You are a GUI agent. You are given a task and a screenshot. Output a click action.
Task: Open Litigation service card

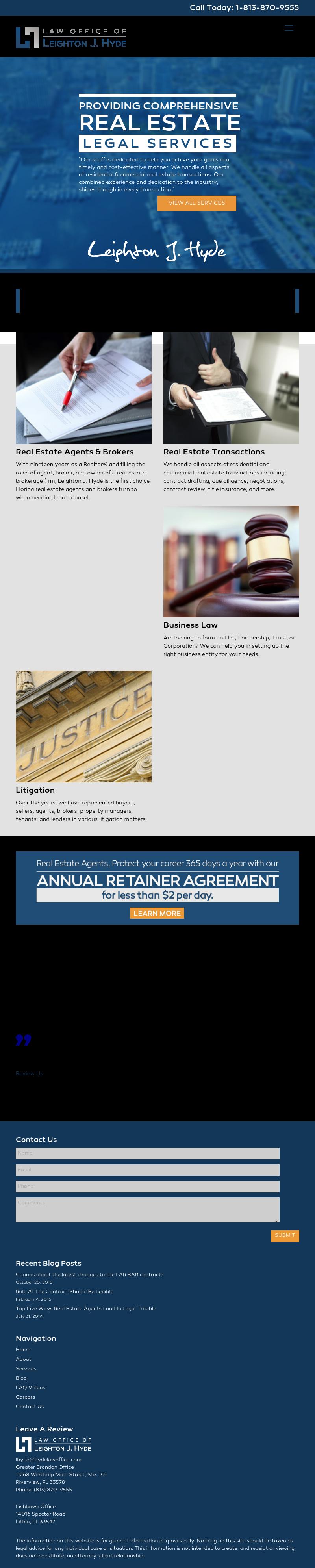pyautogui.click(x=35, y=790)
